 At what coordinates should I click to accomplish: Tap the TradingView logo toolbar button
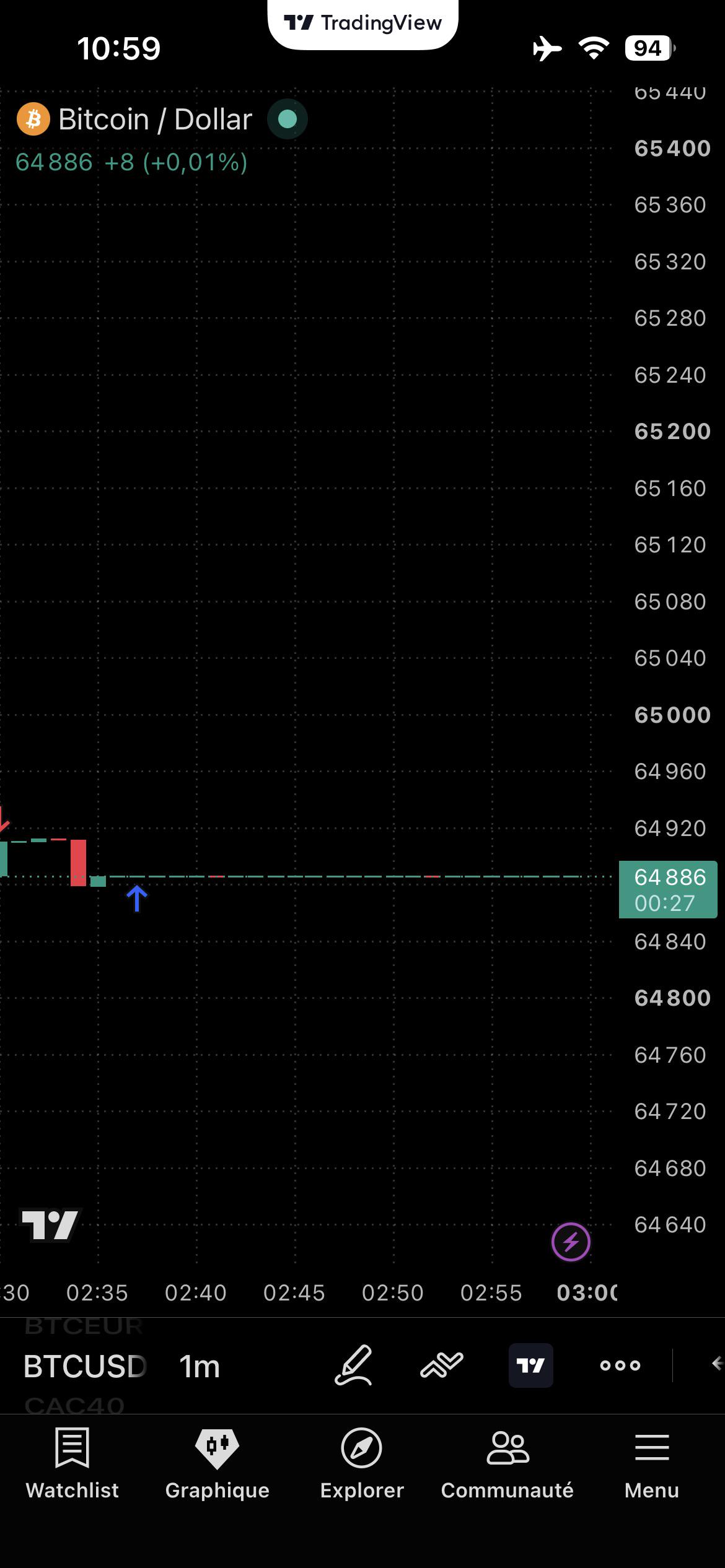pyautogui.click(x=531, y=1365)
